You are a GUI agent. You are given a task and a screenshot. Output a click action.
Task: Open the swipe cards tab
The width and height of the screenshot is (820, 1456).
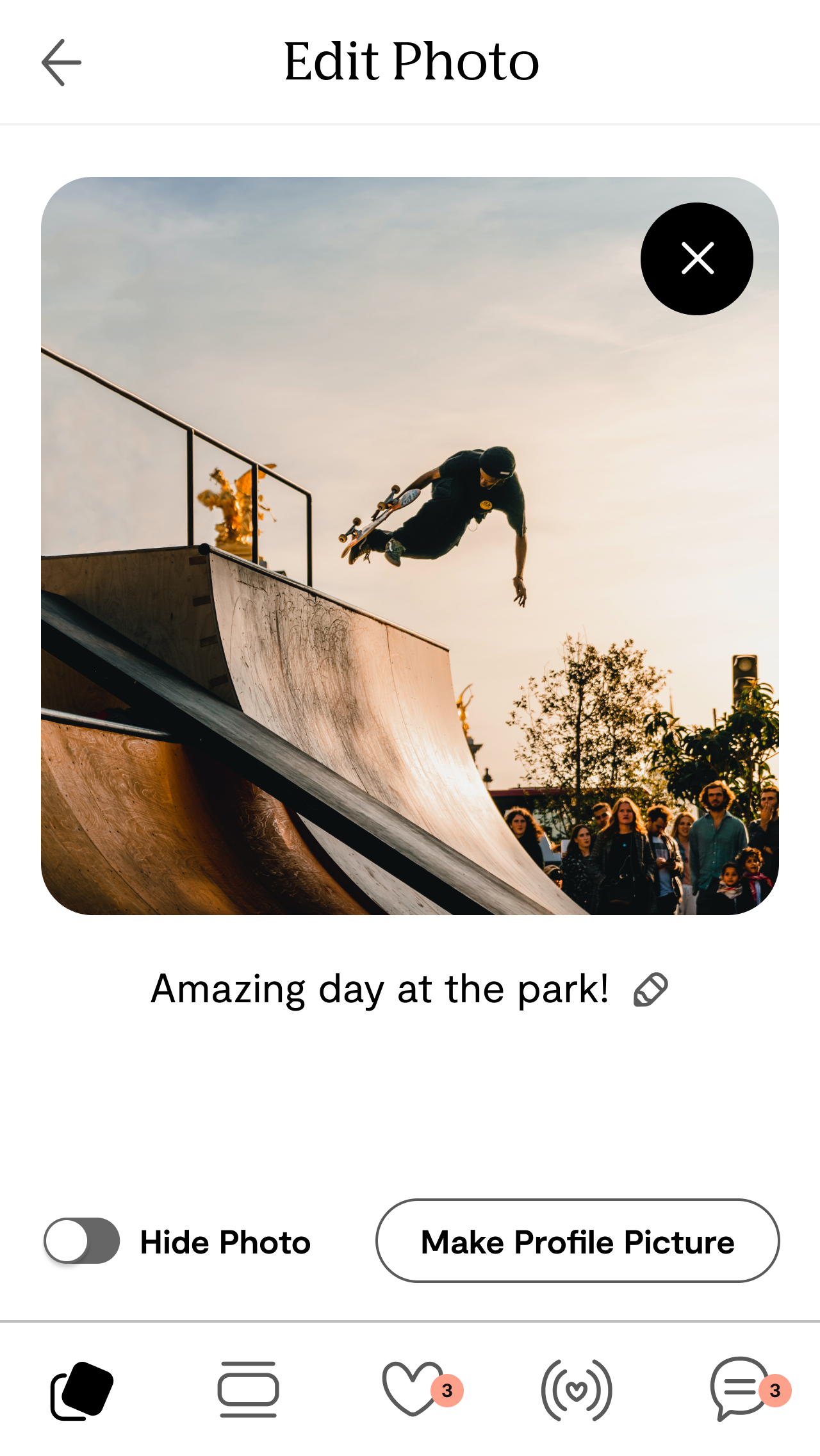[x=82, y=1391]
